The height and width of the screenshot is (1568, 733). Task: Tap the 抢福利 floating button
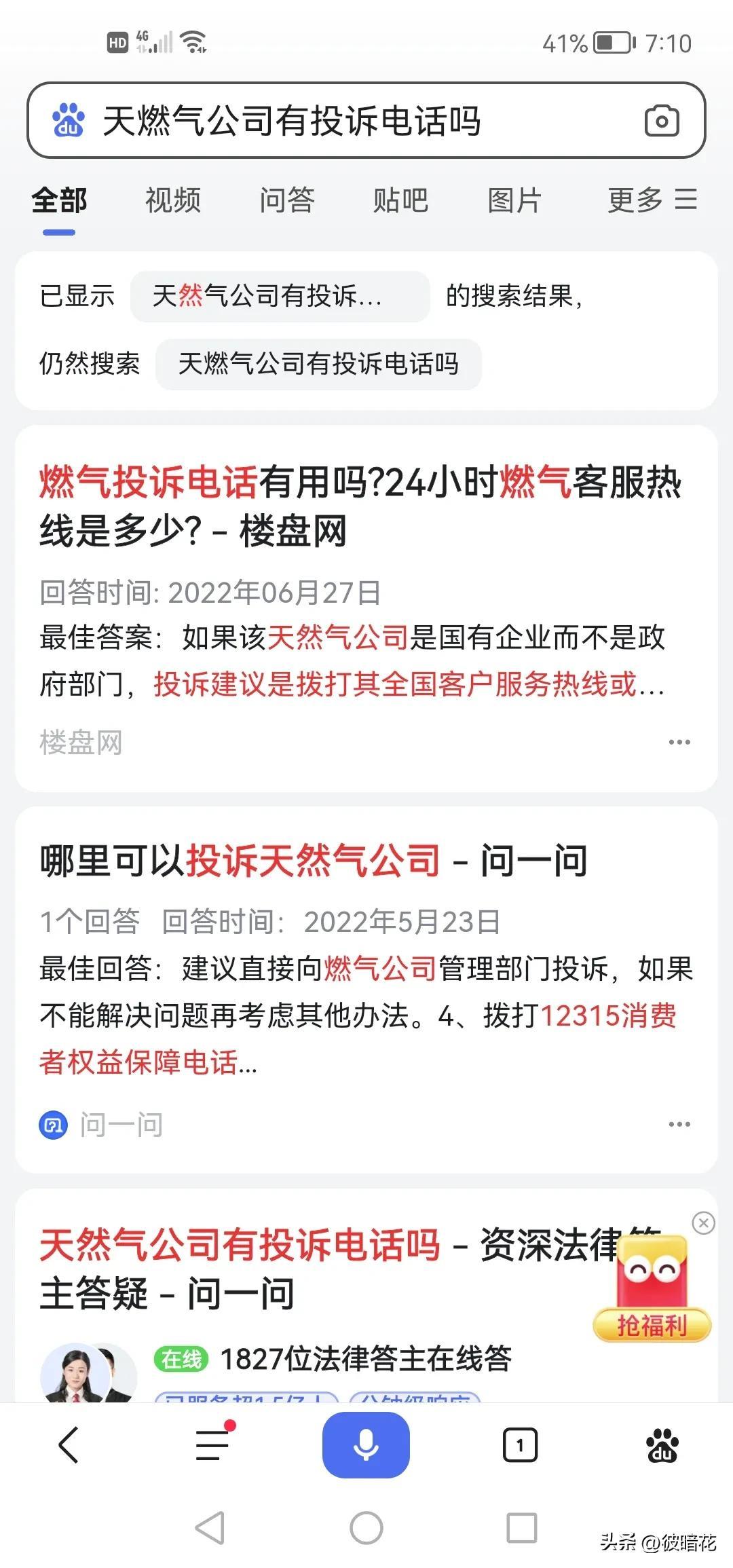(652, 1290)
